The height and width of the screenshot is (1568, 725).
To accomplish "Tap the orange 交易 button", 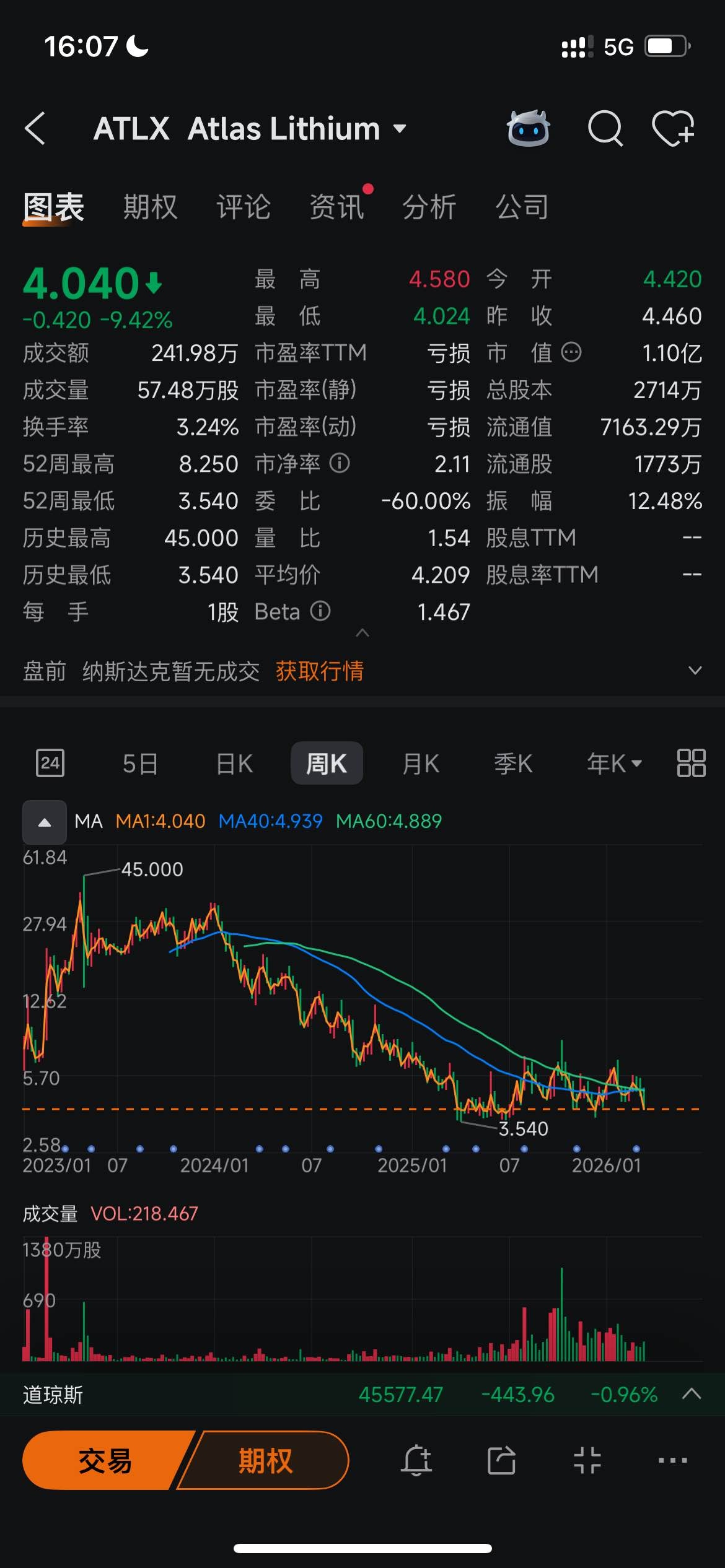I will click(105, 1461).
